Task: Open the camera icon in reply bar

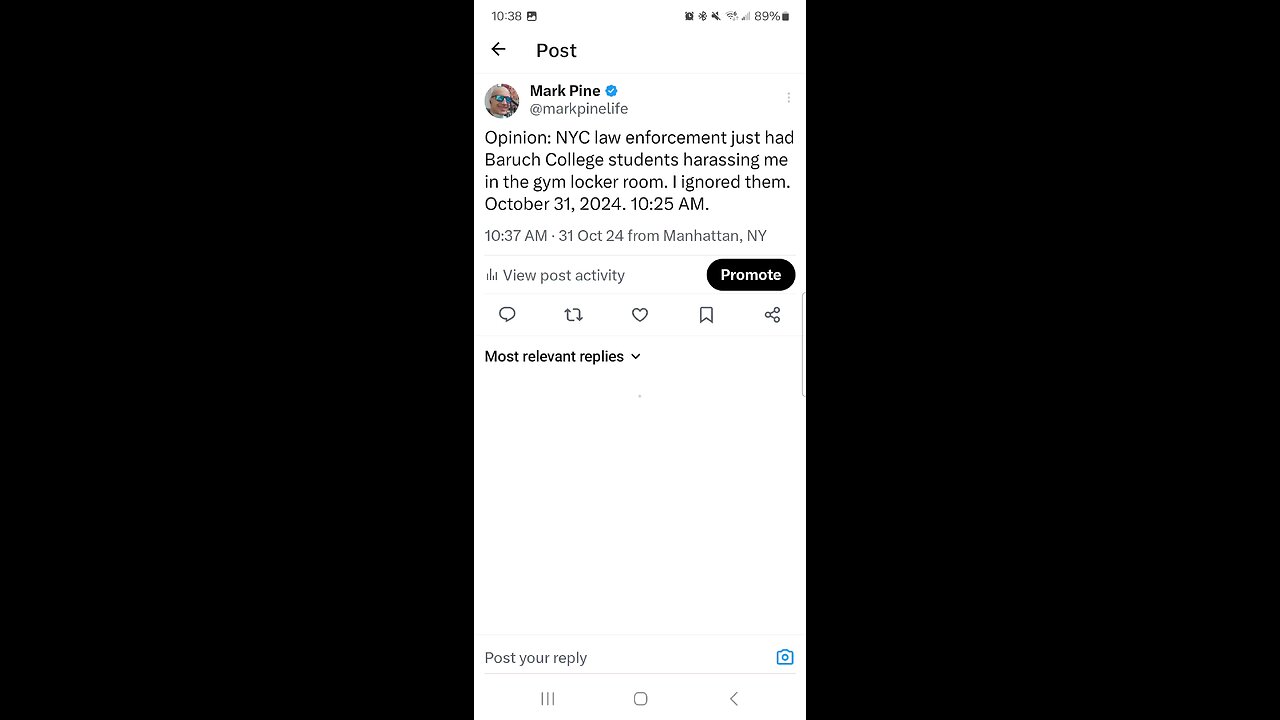Action: (785, 657)
